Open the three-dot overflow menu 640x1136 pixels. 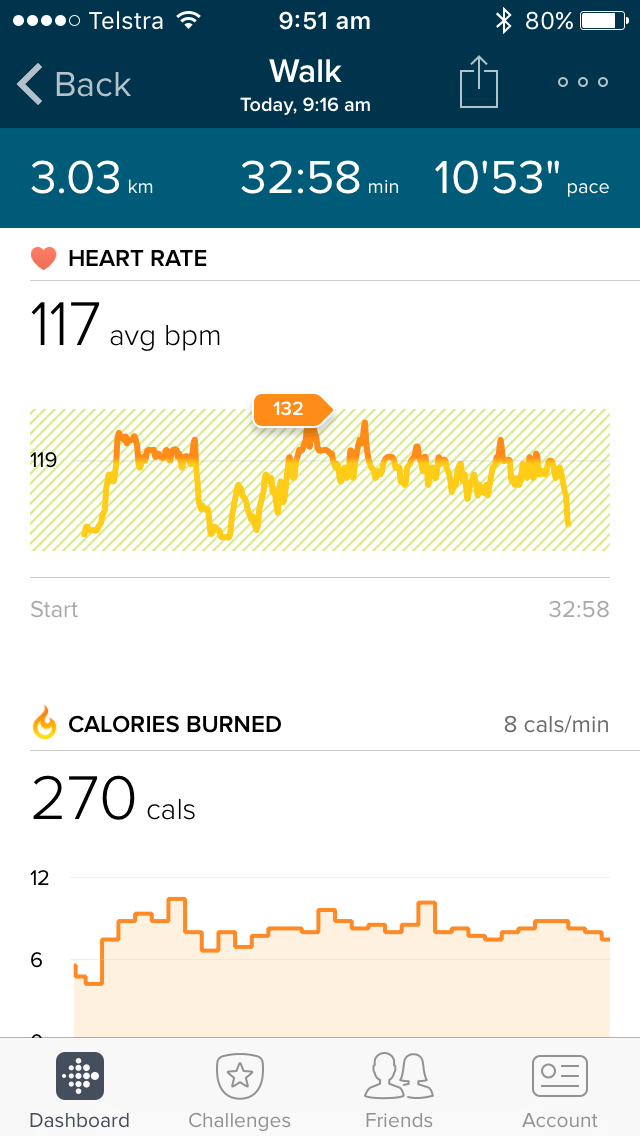583,82
